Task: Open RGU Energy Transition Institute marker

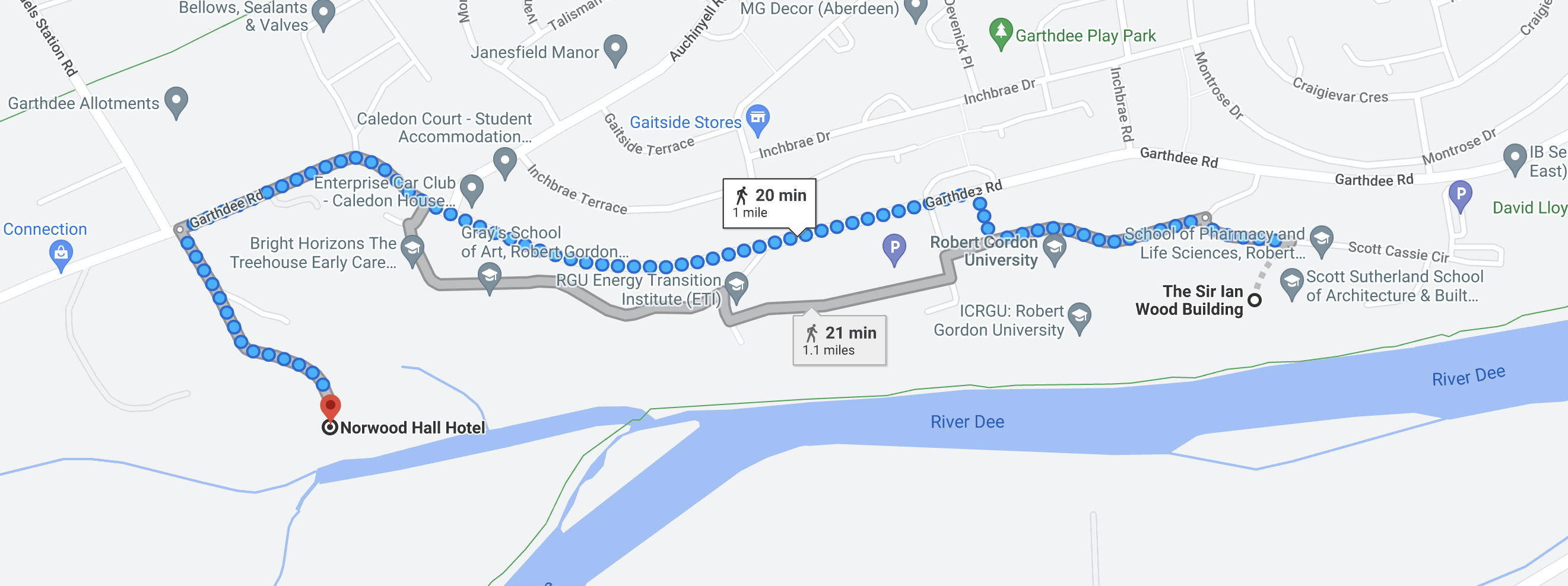Action: tap(737, 286)
